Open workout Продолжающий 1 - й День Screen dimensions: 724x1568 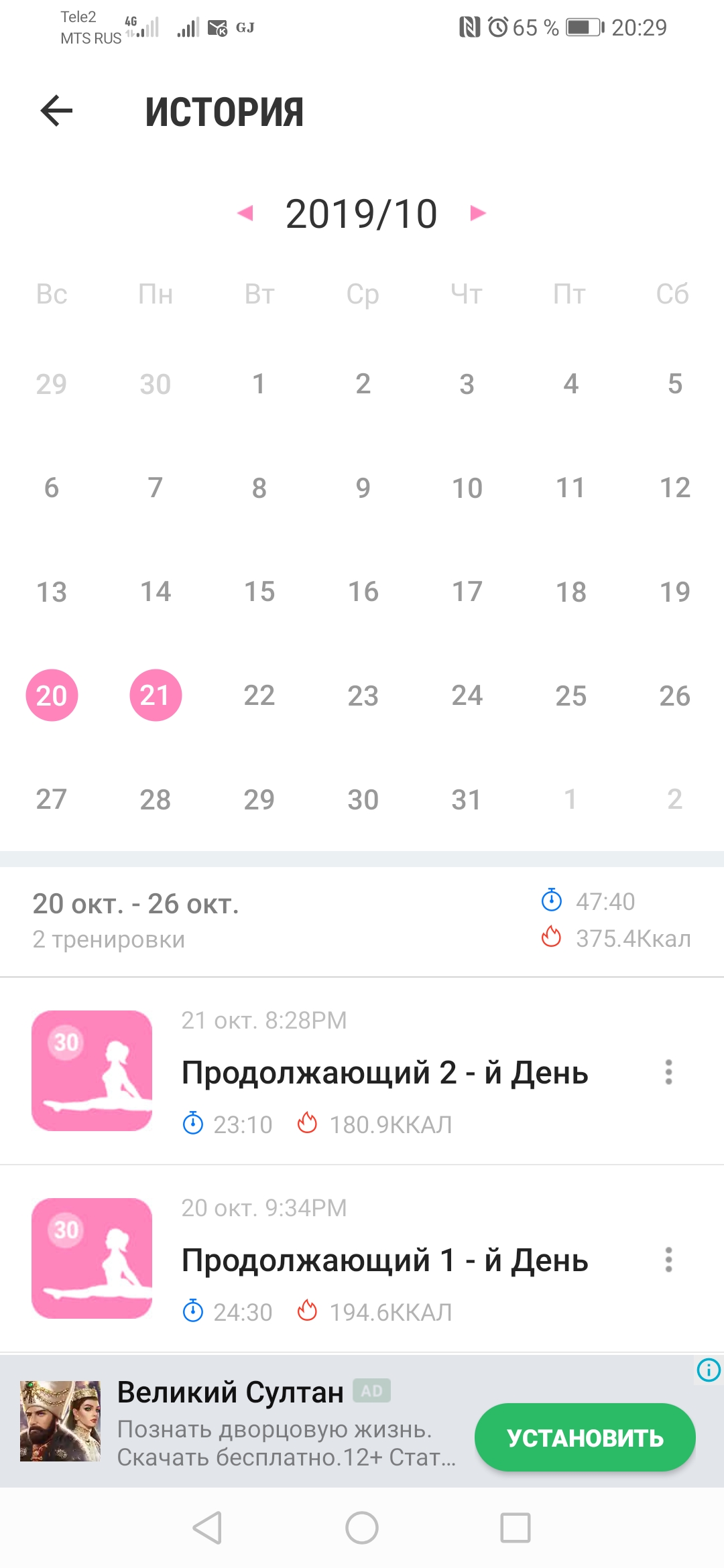pos(385,1260)
